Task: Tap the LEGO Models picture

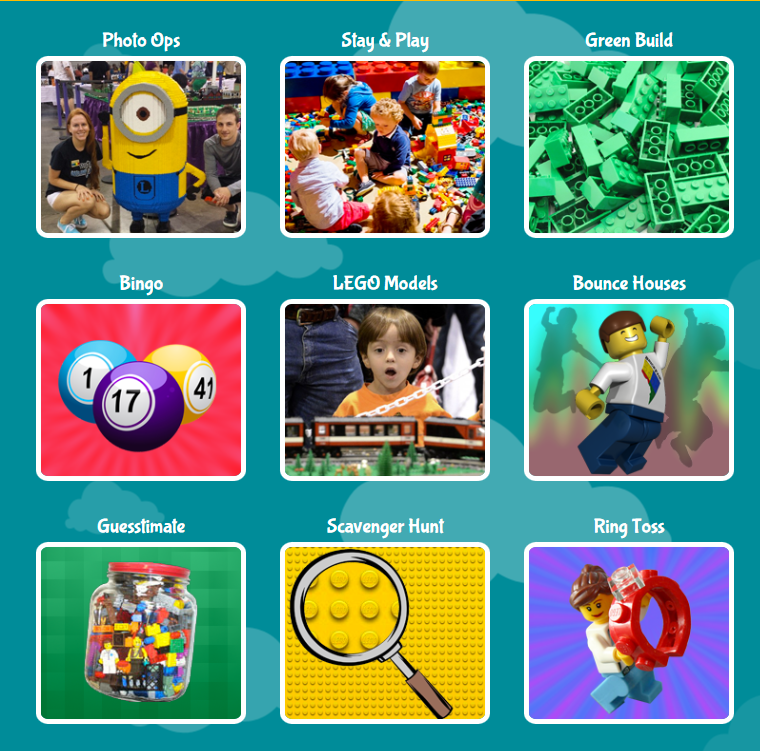Action: point(385,390)
